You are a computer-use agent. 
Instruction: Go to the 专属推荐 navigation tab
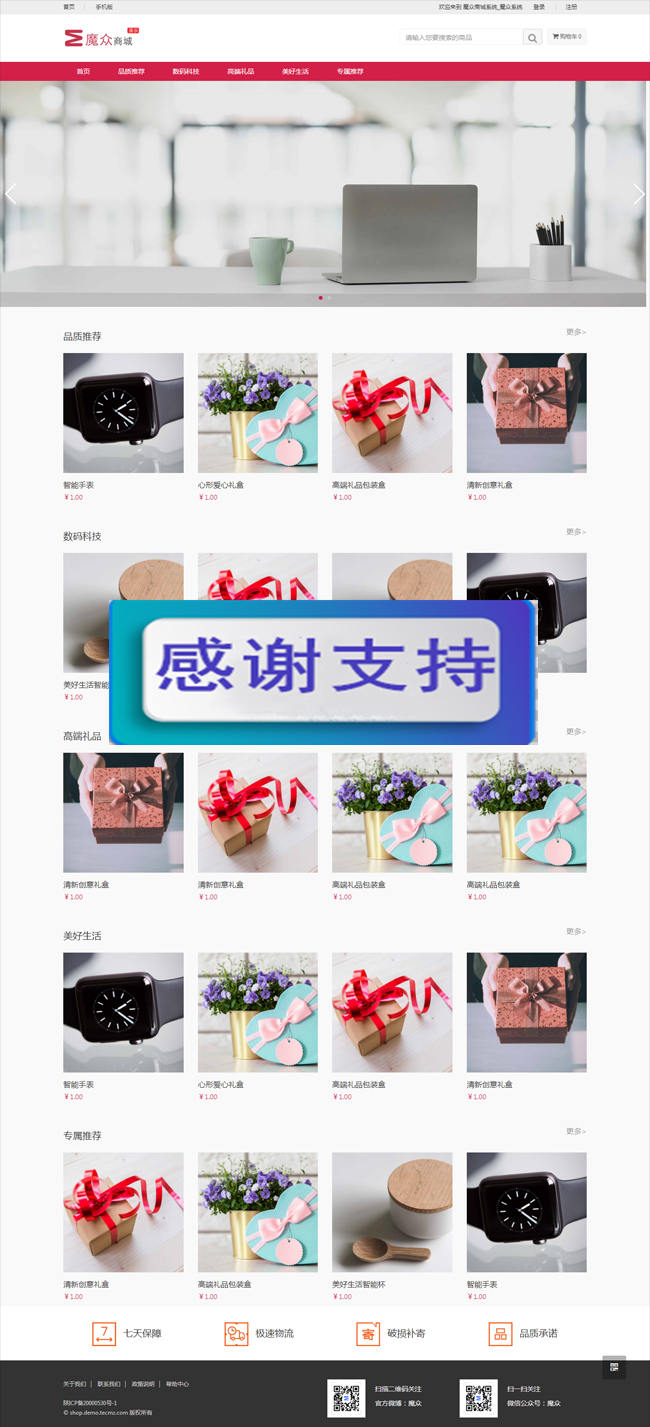[x=350, y=72]
